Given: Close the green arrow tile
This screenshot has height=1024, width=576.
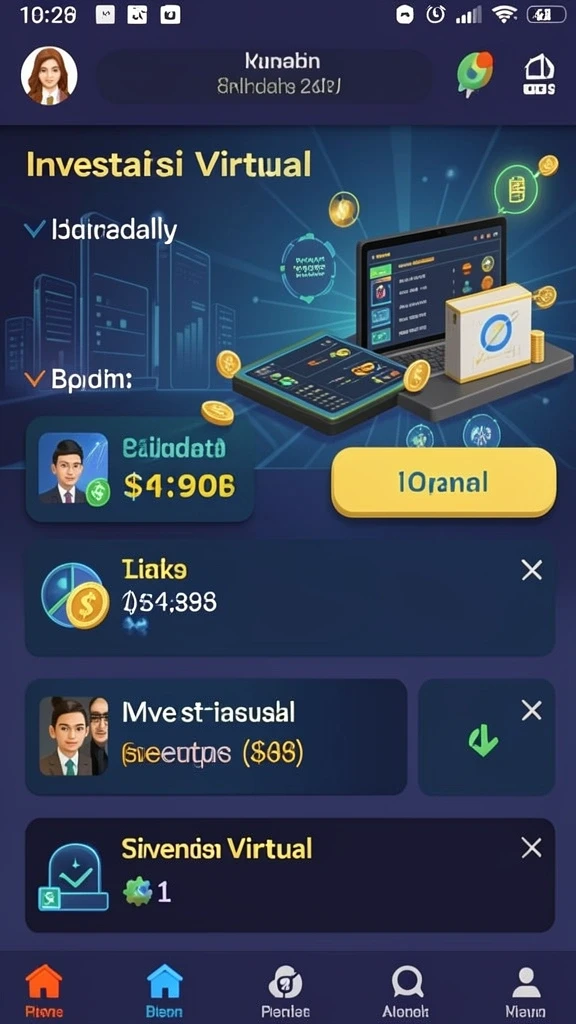Looking at the screenshot, I should coord(532,711).
